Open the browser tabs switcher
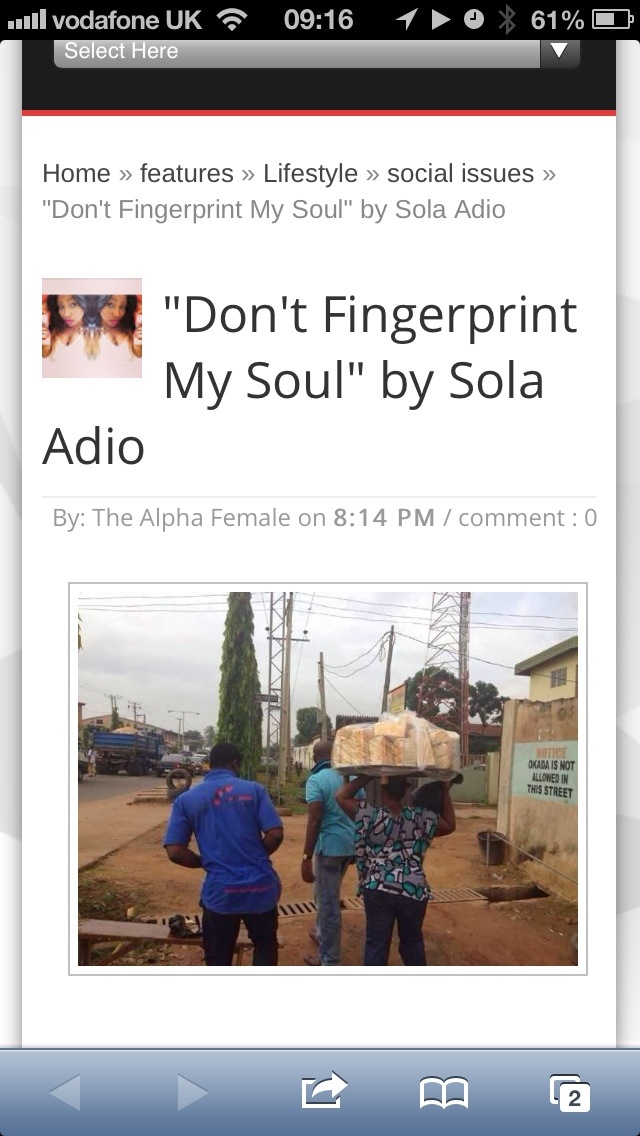Screen dimensions: 640x1136 (x=570, y=1093)
